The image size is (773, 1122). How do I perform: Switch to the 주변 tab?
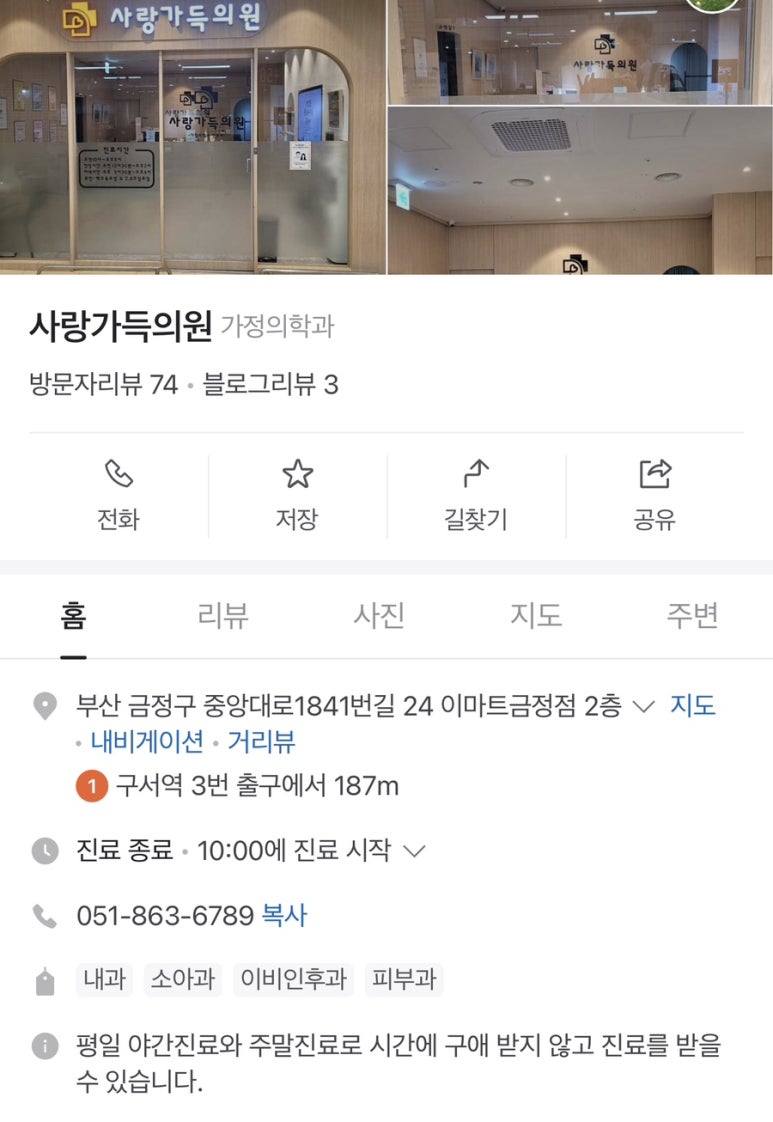click(x=692, y=615)
